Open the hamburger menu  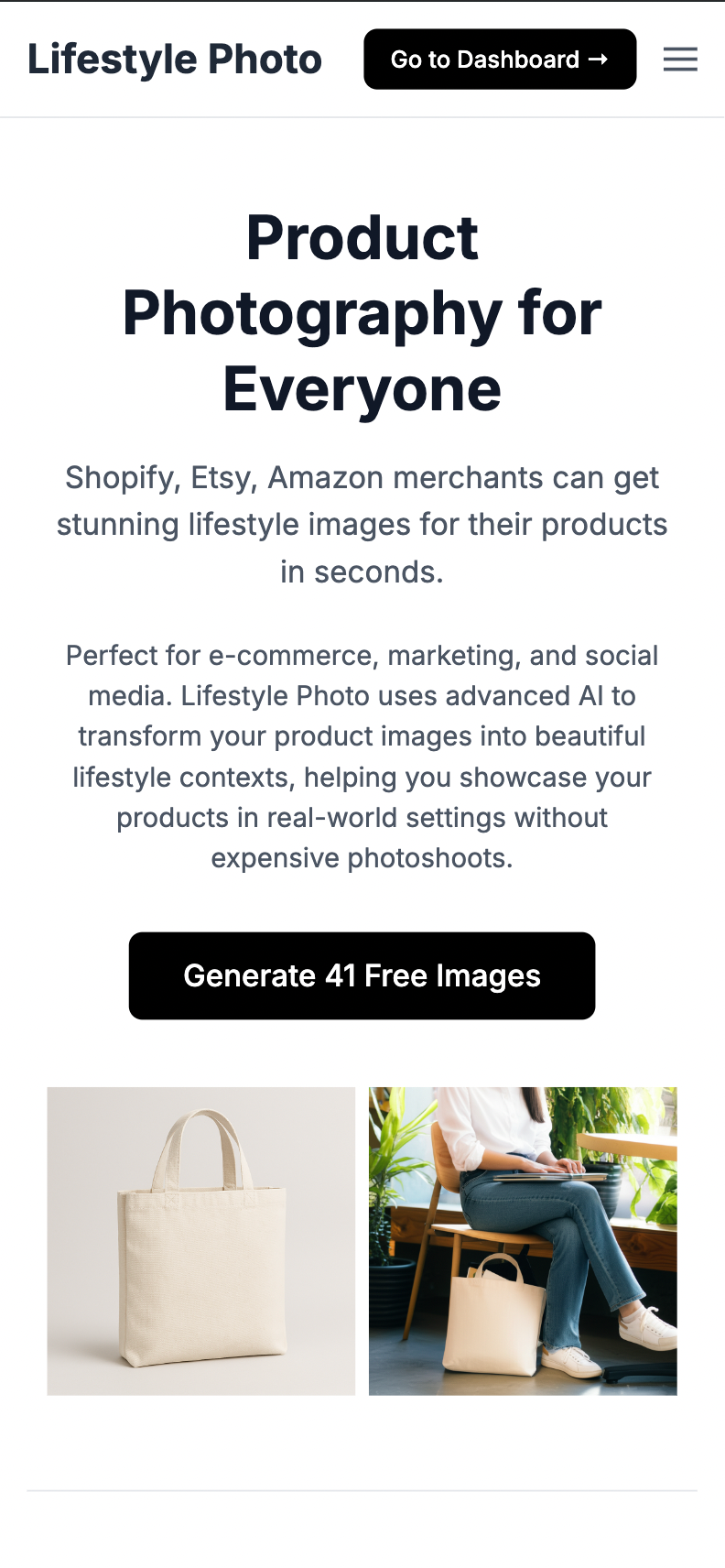(x=680, y=60)
